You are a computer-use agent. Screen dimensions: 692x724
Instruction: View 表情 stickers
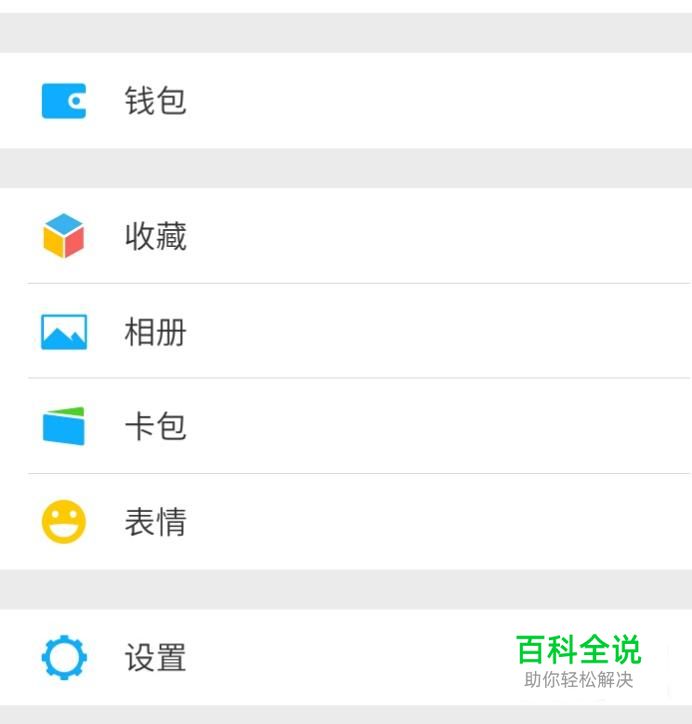[x=155, y=522]
